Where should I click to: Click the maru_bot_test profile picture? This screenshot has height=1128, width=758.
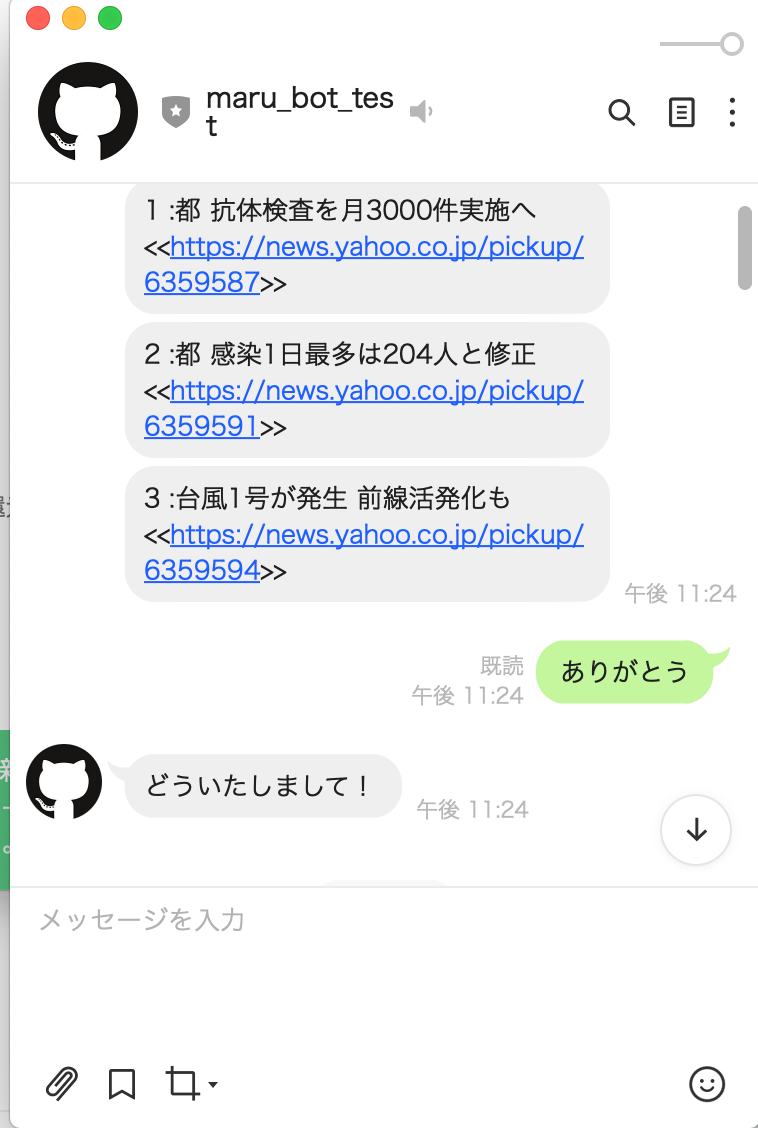(x=87, y=112)
